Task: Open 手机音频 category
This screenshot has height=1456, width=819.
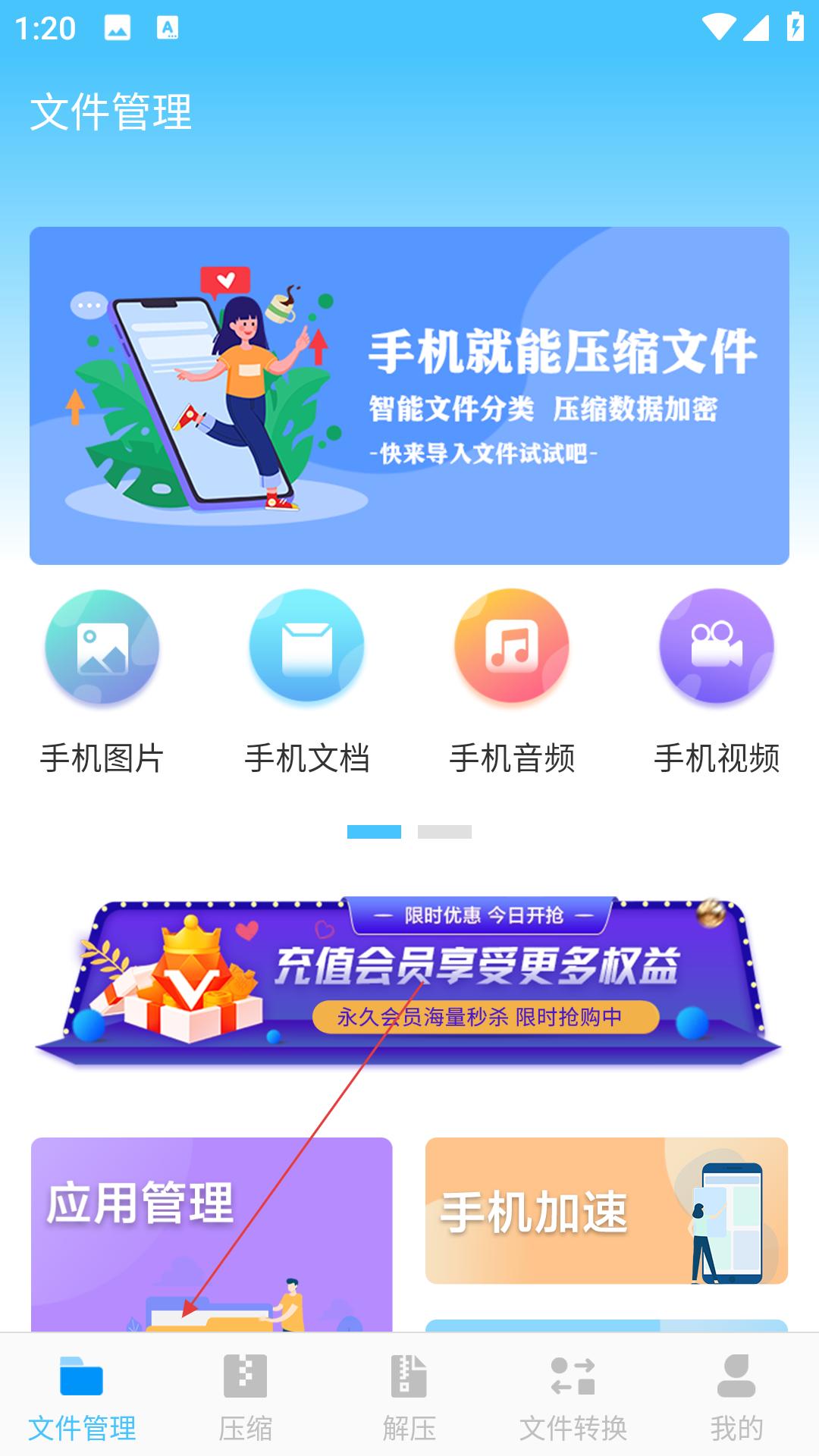Action: coord(512,680)
